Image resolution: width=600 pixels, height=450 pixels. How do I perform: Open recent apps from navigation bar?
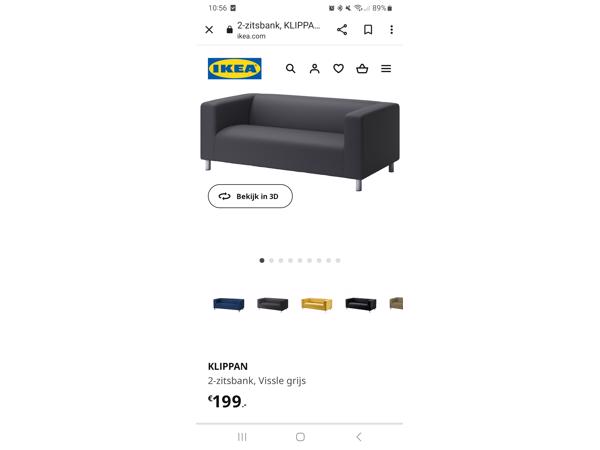pos(242,437)
